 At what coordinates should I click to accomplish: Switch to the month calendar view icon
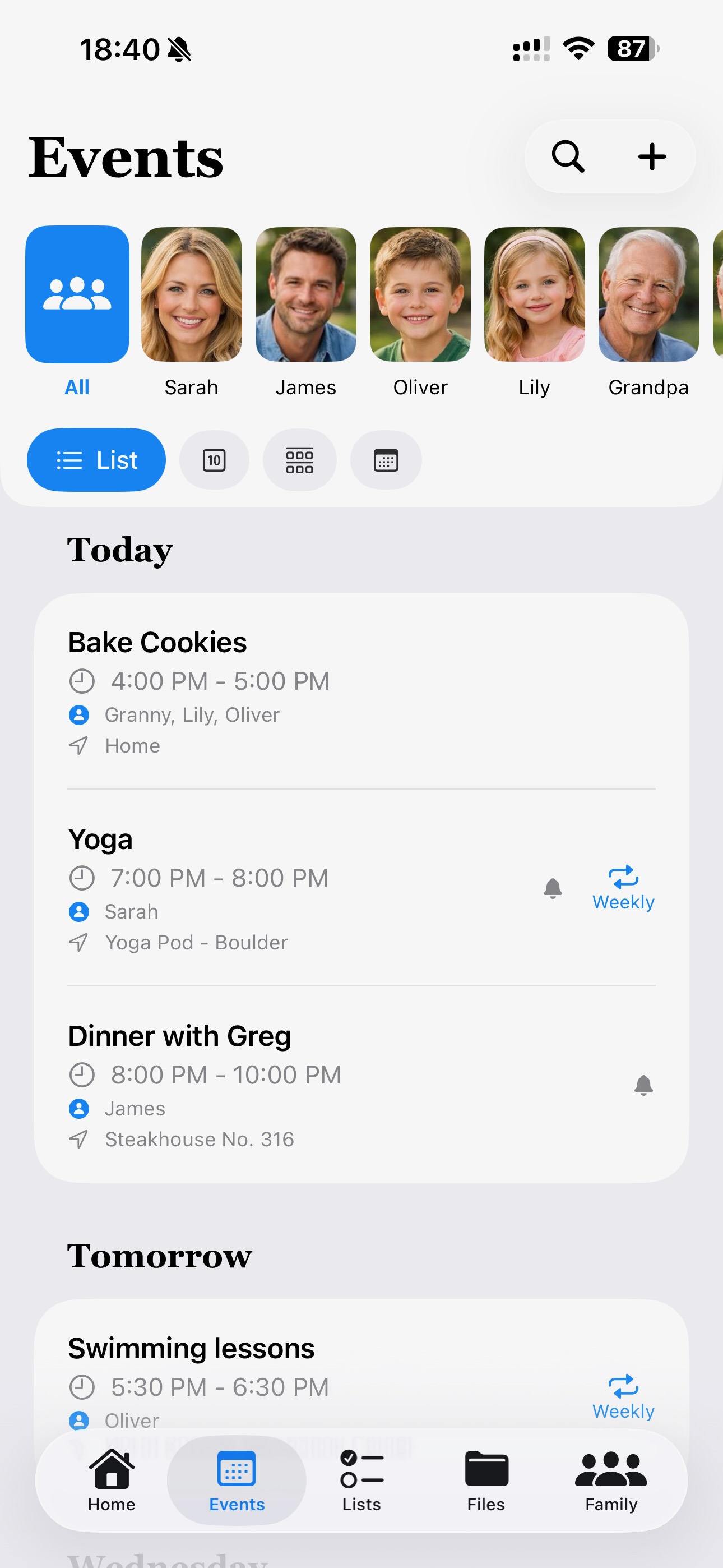386,460
